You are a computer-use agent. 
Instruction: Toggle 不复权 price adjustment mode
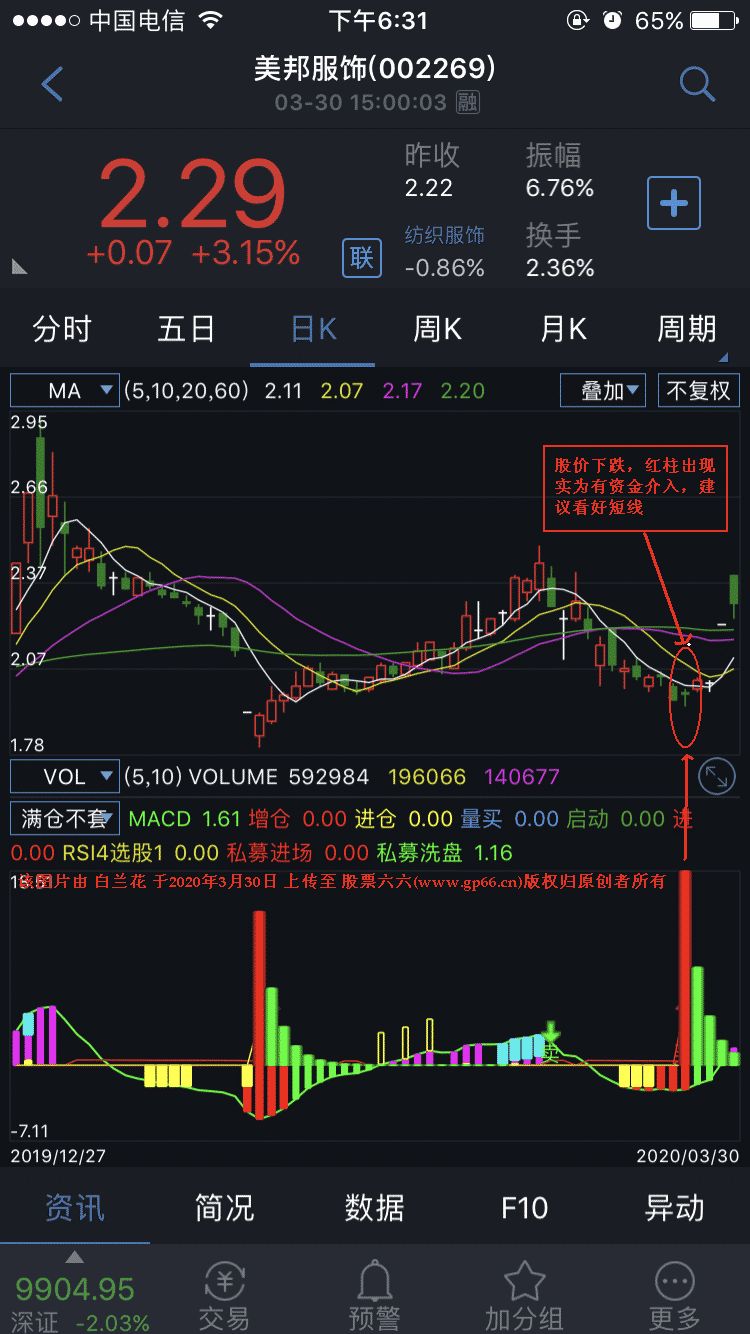pos(699,390)
